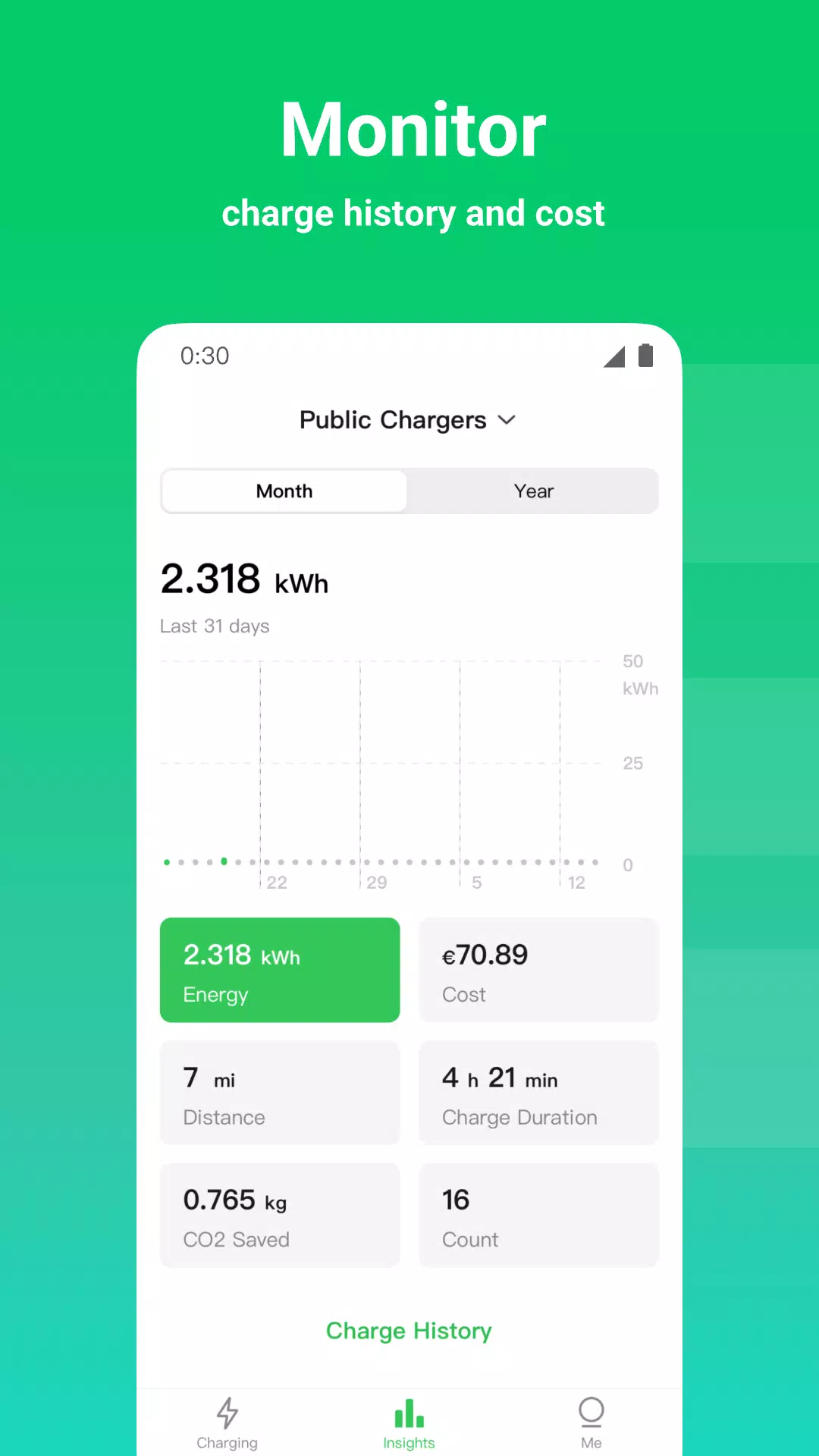The height and width of the screenshot is (1456, 819).
Task: Open the Me profile icon
Action: click(591, 1410)
